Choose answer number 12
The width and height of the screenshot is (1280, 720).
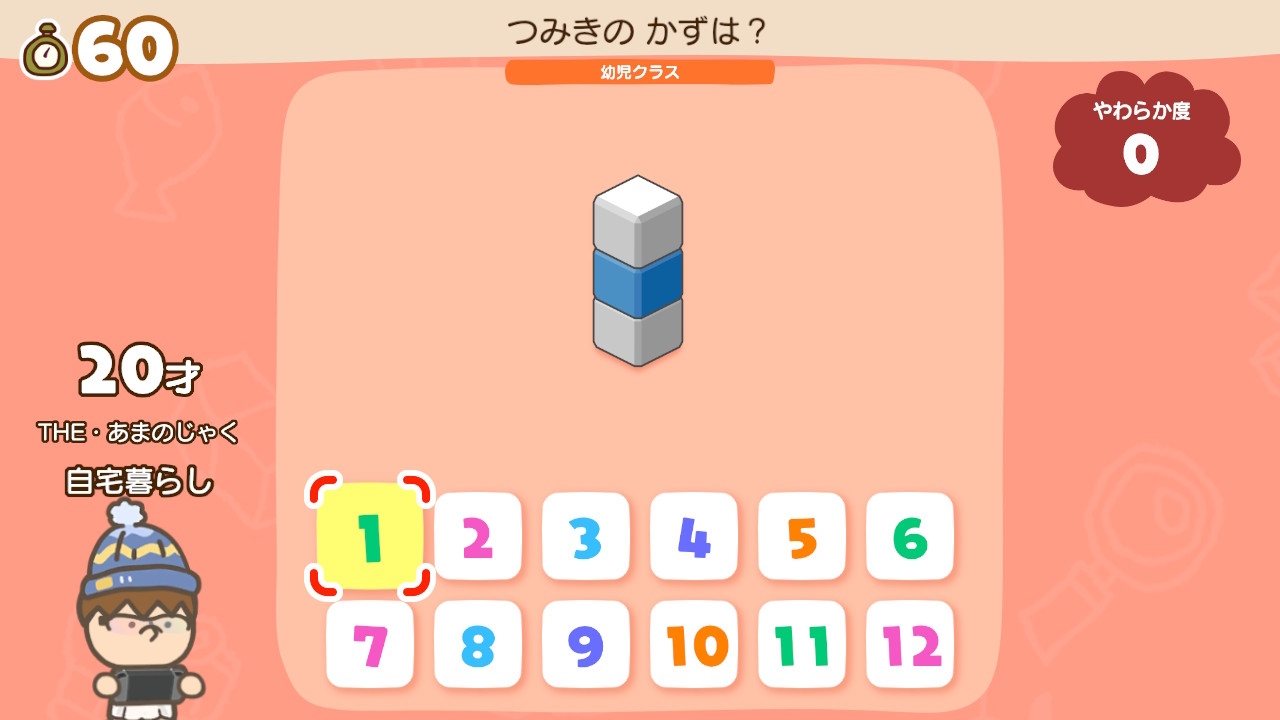tap(910, 644)
